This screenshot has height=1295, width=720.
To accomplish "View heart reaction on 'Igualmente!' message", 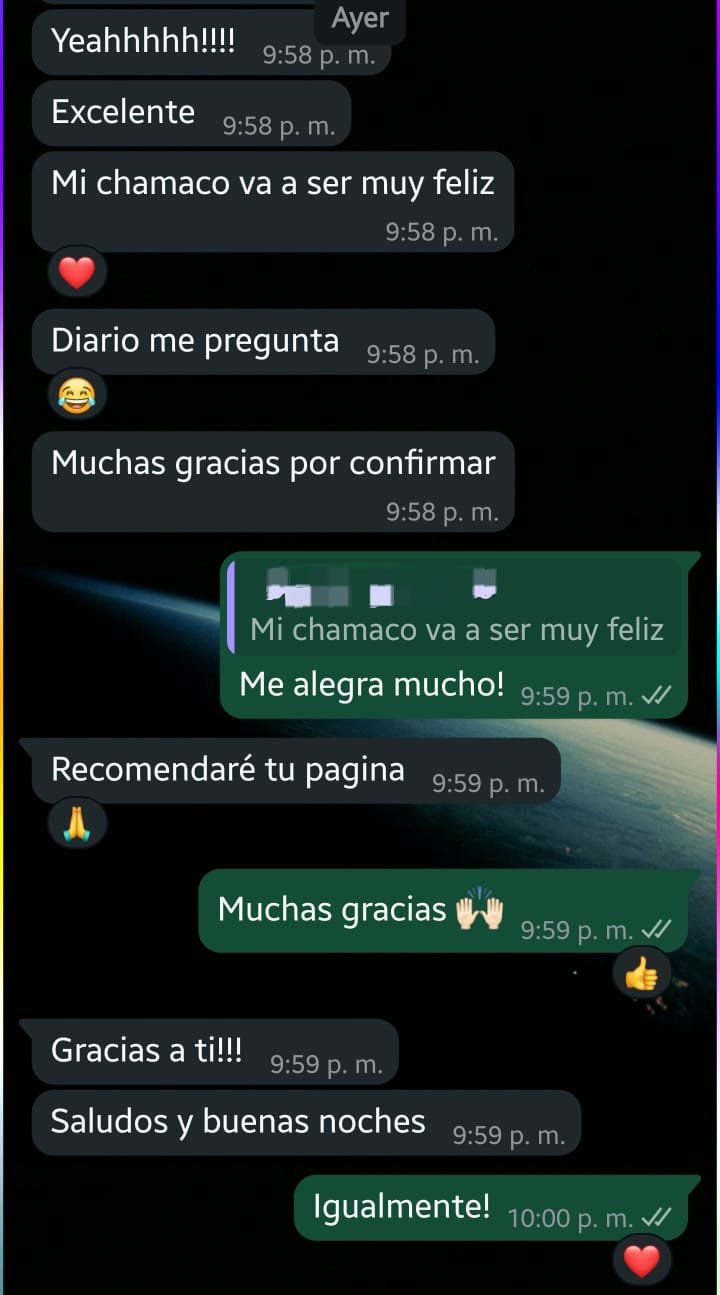I will (641, 1261).
